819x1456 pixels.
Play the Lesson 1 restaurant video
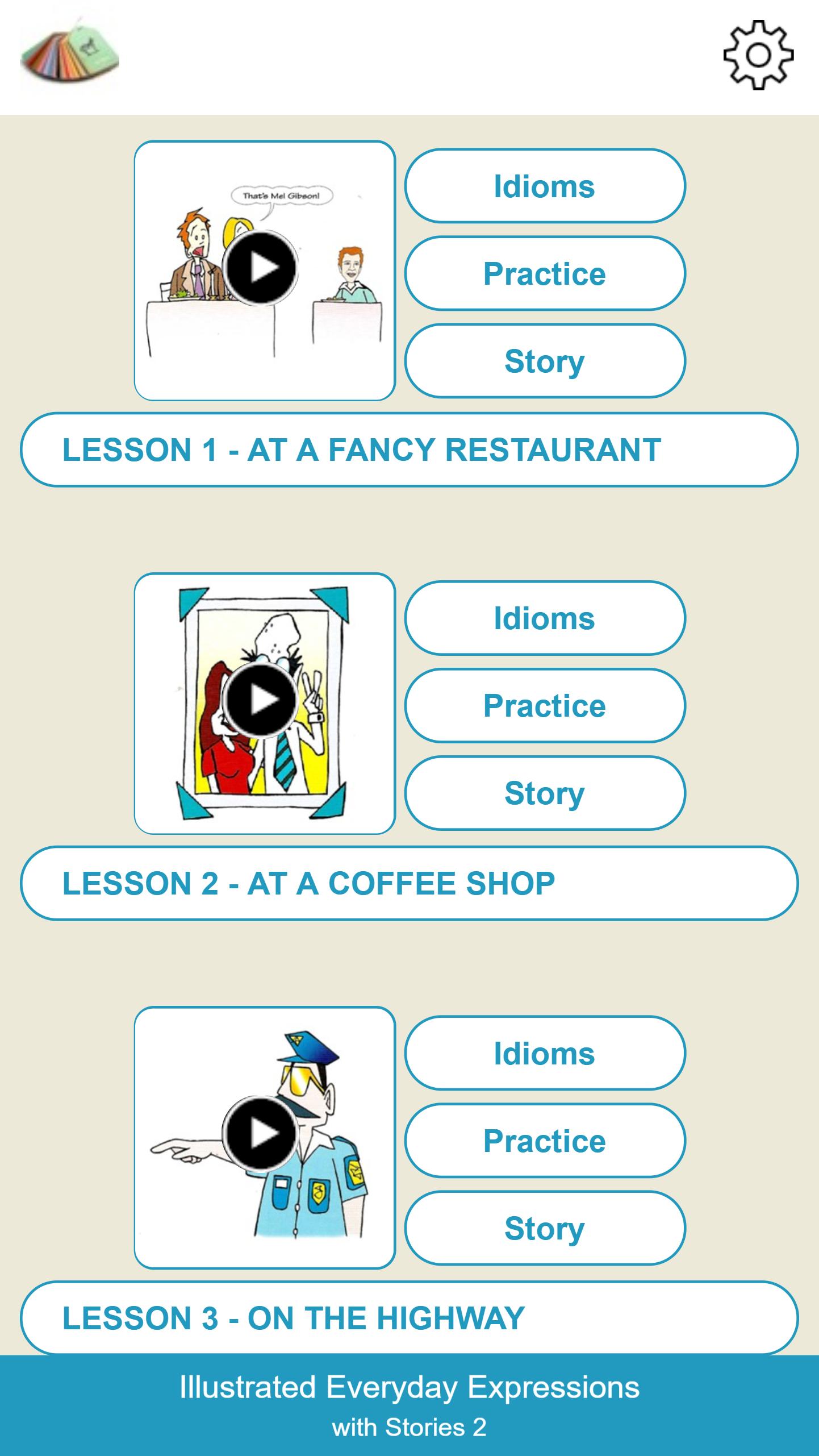260,267
